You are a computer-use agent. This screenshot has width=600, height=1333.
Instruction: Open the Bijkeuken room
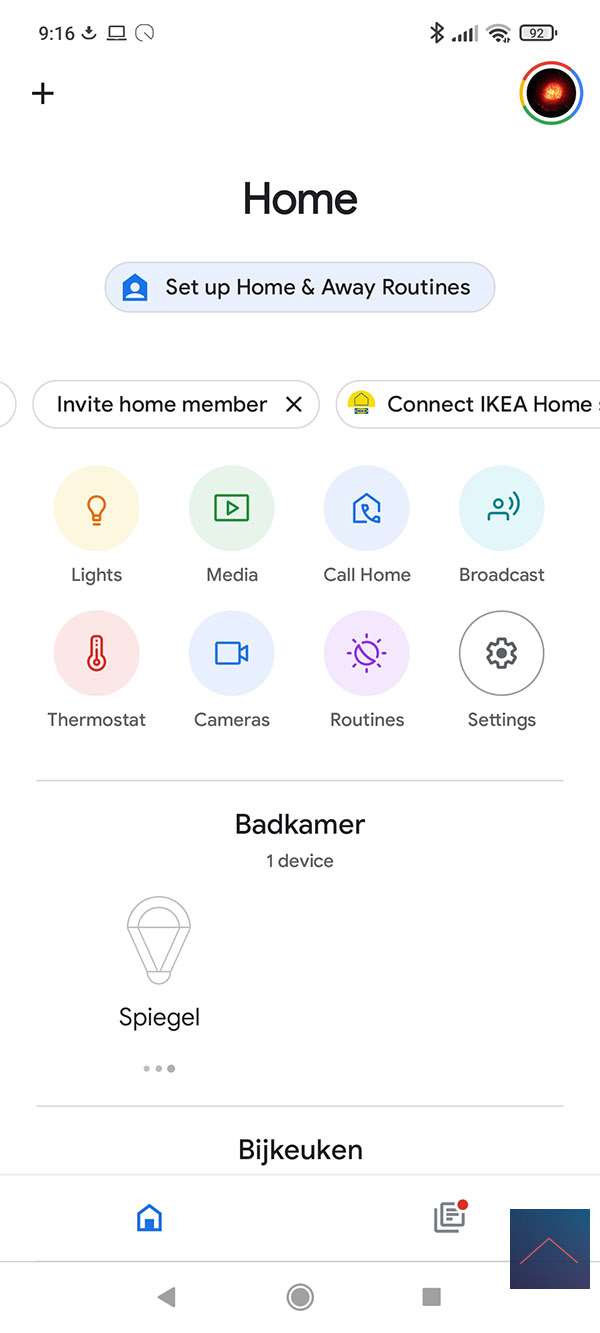click(x=300, y=1150)
